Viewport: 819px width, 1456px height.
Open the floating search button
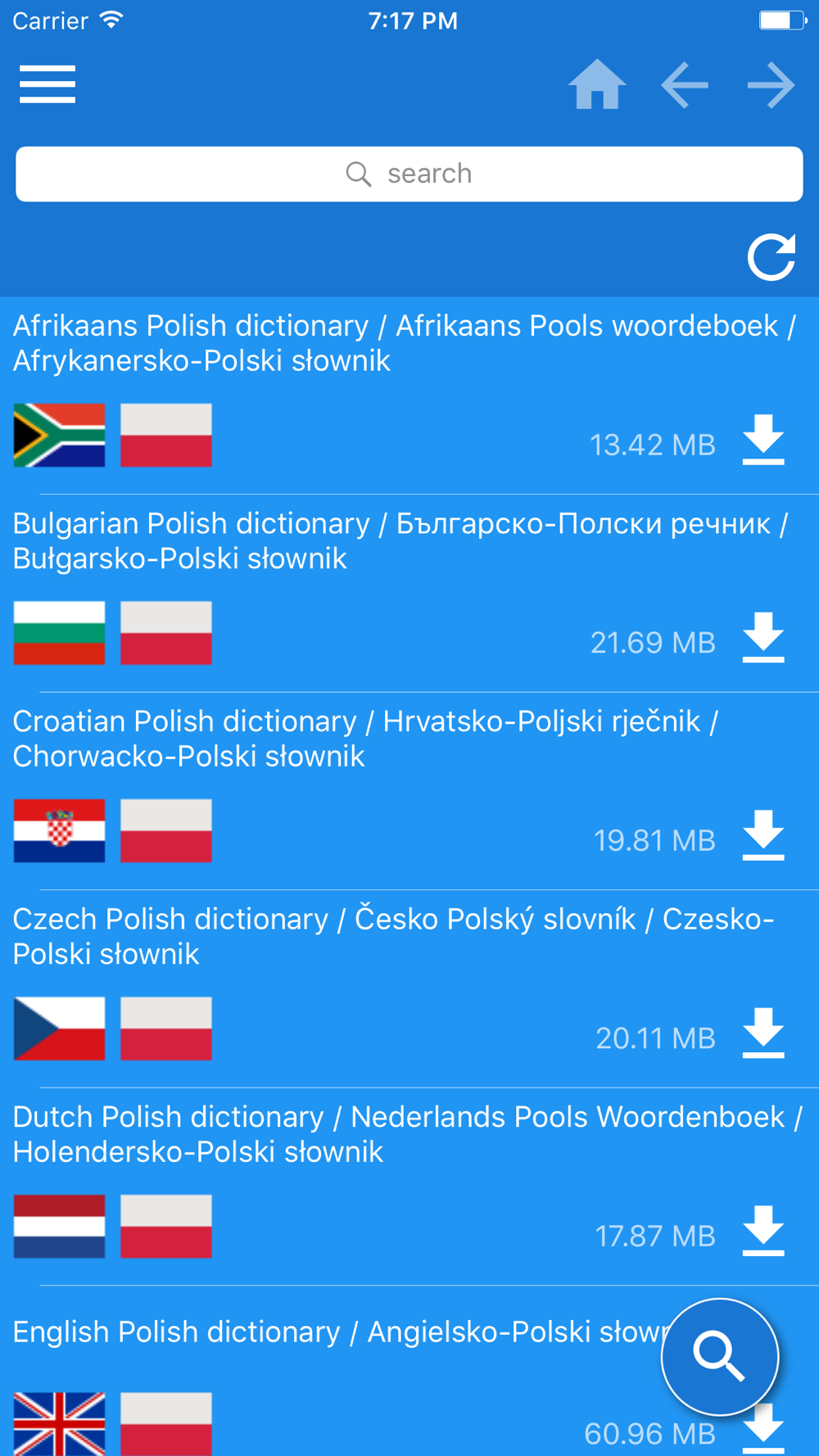coord(720,1357)
